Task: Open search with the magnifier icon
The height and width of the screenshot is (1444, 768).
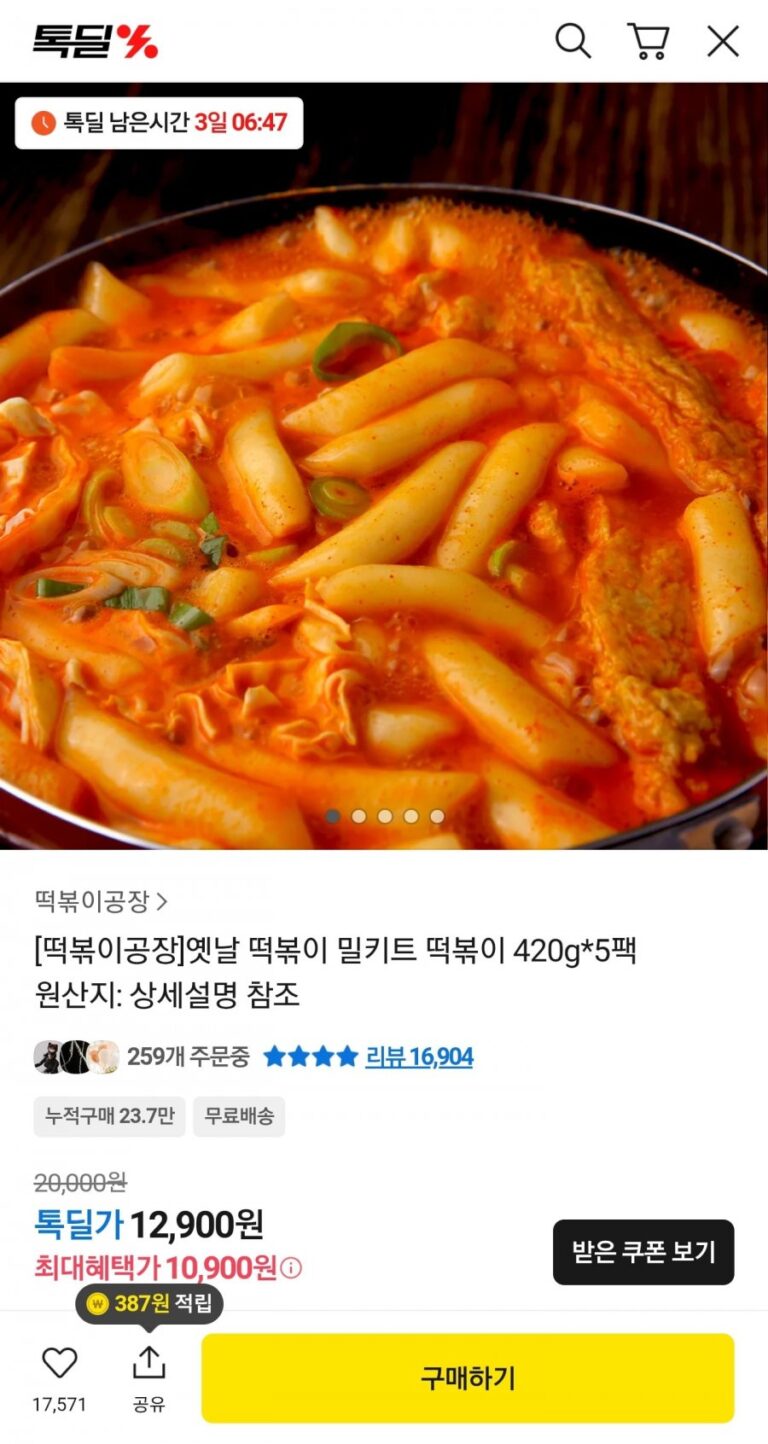Action: click(573, 41)
